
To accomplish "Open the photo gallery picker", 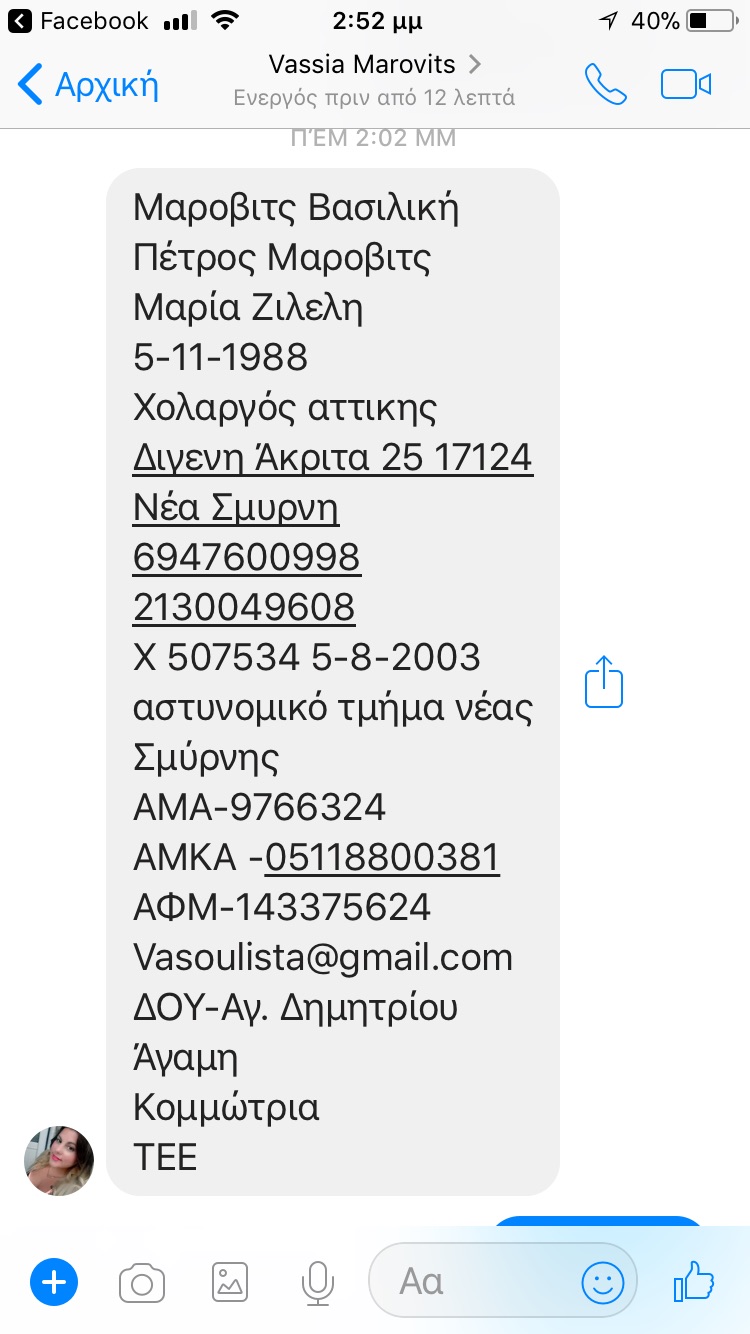I will (x=230, y=1282).
